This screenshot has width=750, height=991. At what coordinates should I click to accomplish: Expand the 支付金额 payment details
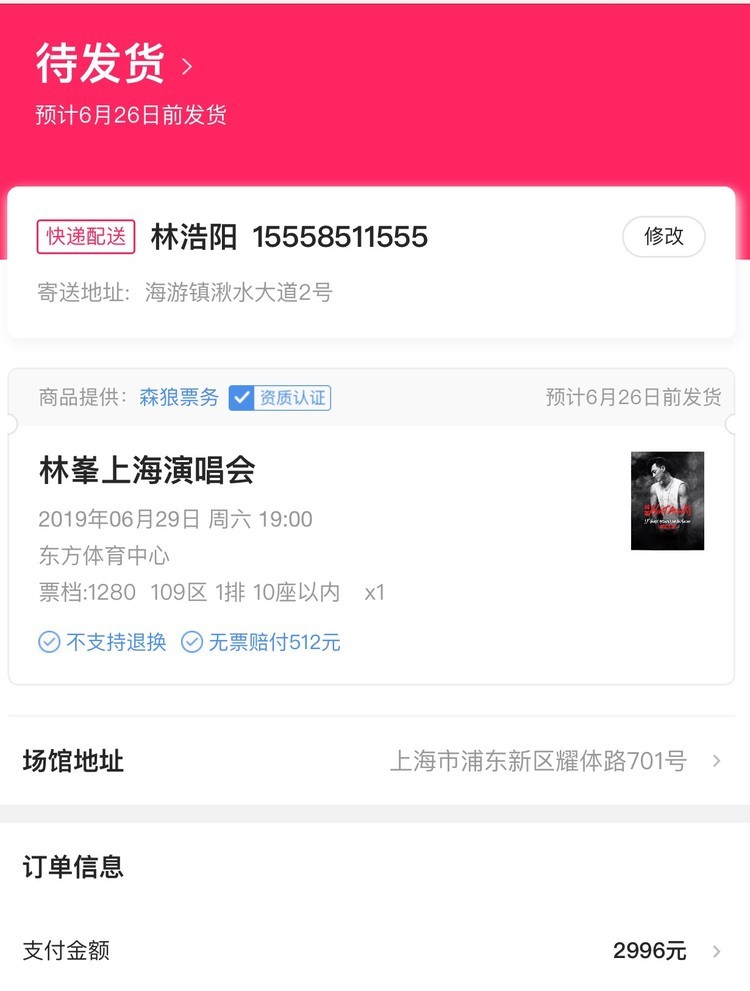pos(374,951)
